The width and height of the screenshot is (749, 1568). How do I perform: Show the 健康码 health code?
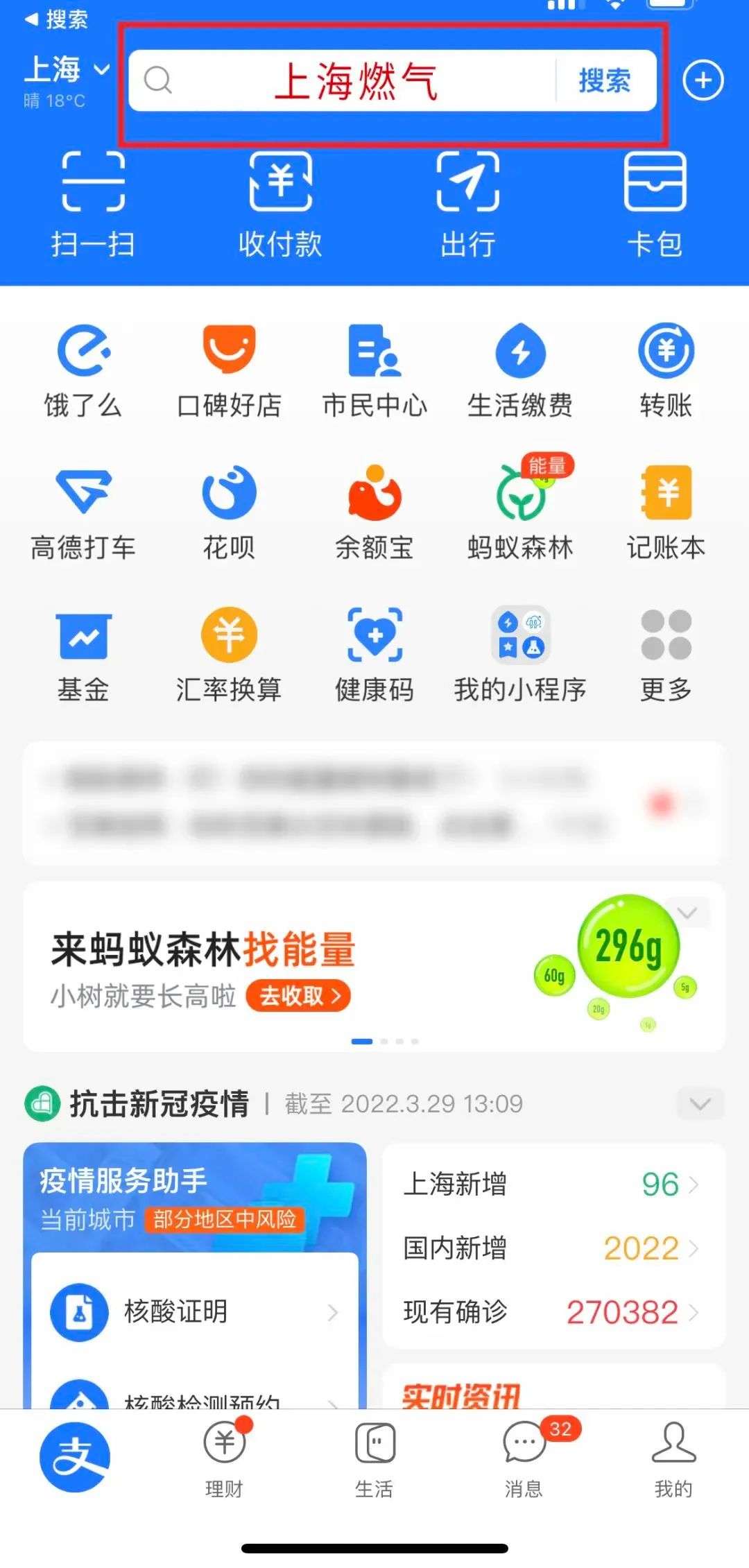(374, 652)
